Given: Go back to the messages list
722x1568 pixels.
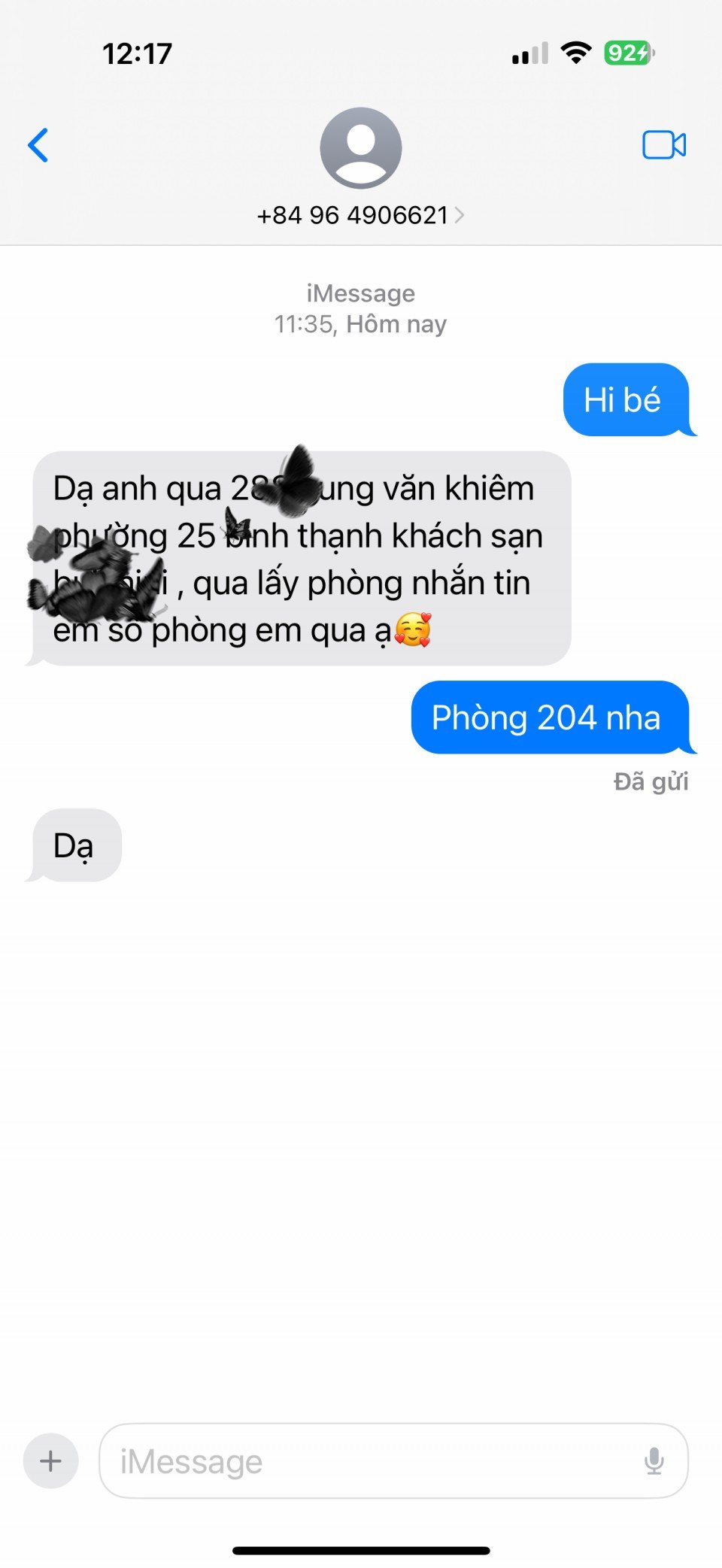Looking at the screenshot, I should [x=38, y=145].
